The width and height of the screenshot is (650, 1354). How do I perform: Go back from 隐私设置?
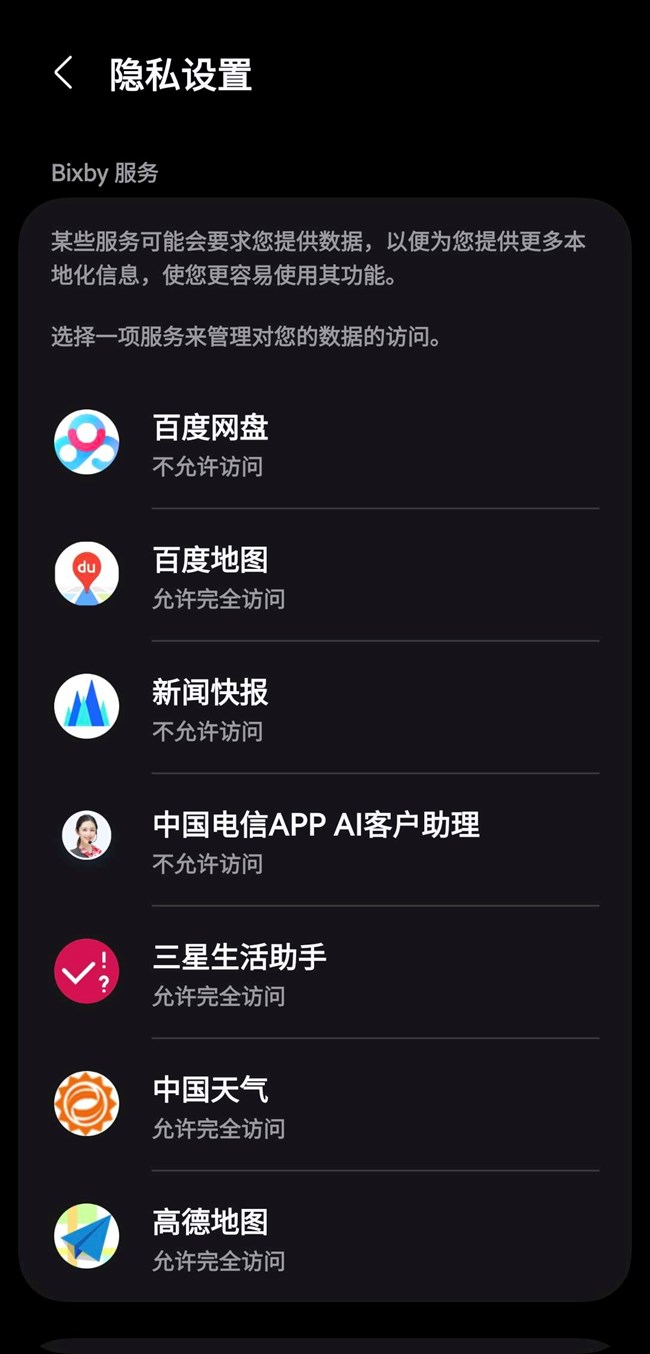coord(64,74)
